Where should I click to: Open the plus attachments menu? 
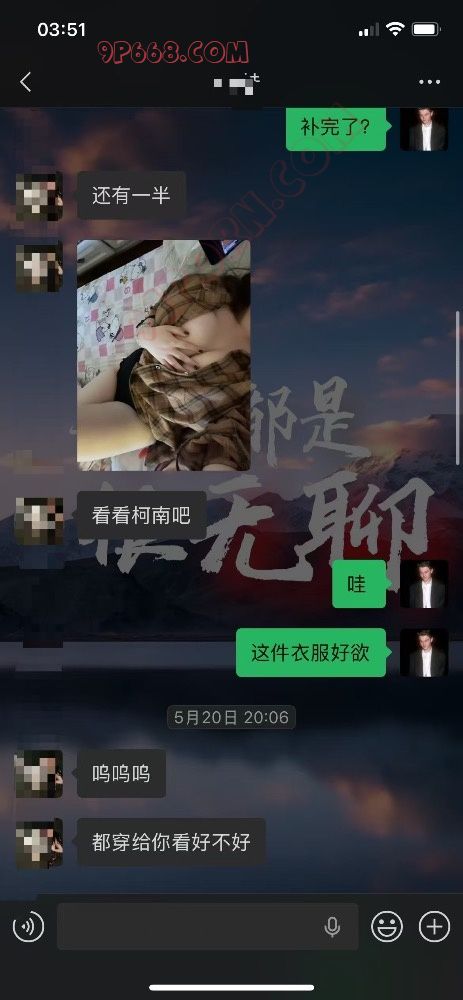tap(434, 926)
